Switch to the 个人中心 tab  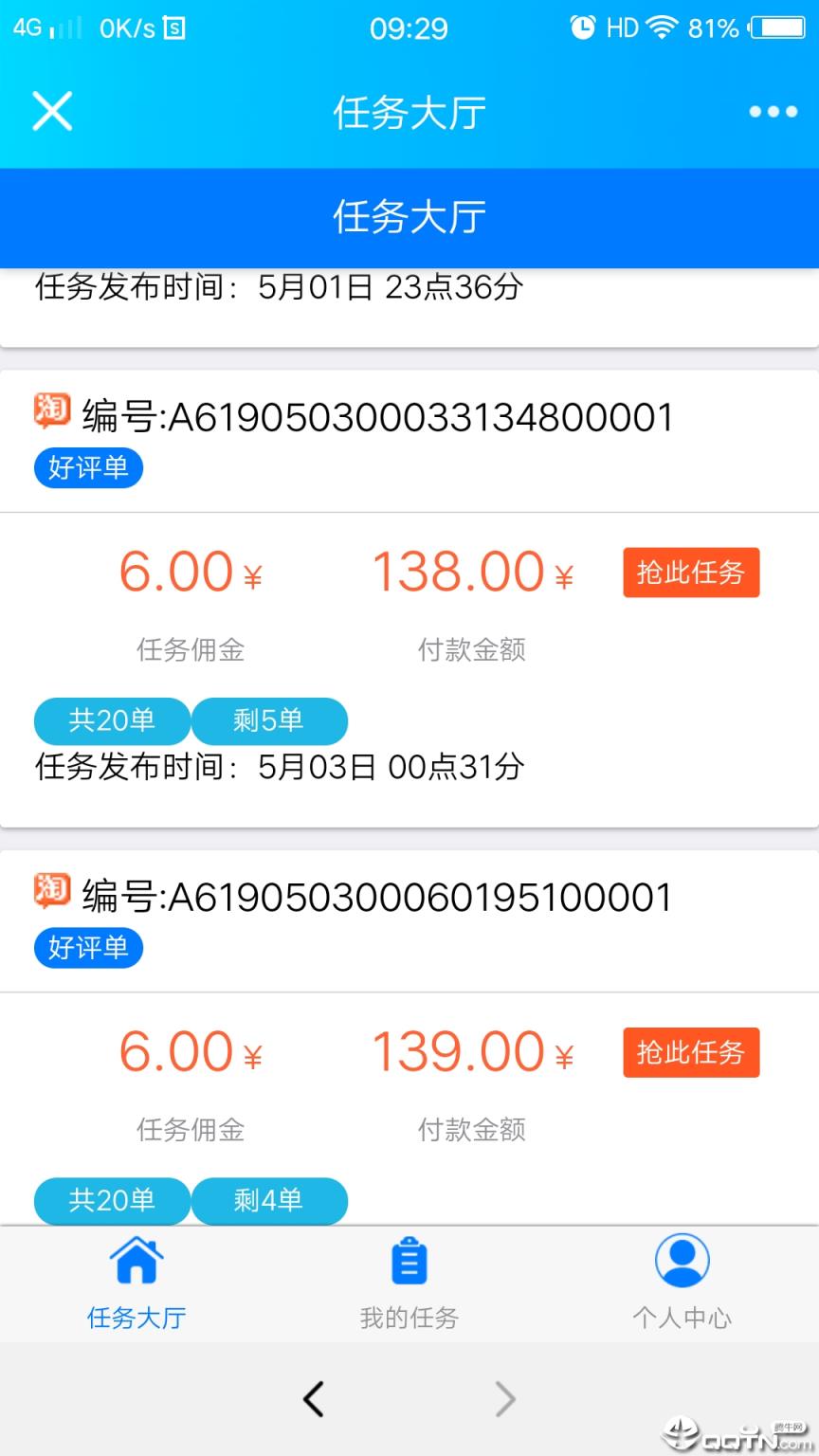click(682, 1318)
